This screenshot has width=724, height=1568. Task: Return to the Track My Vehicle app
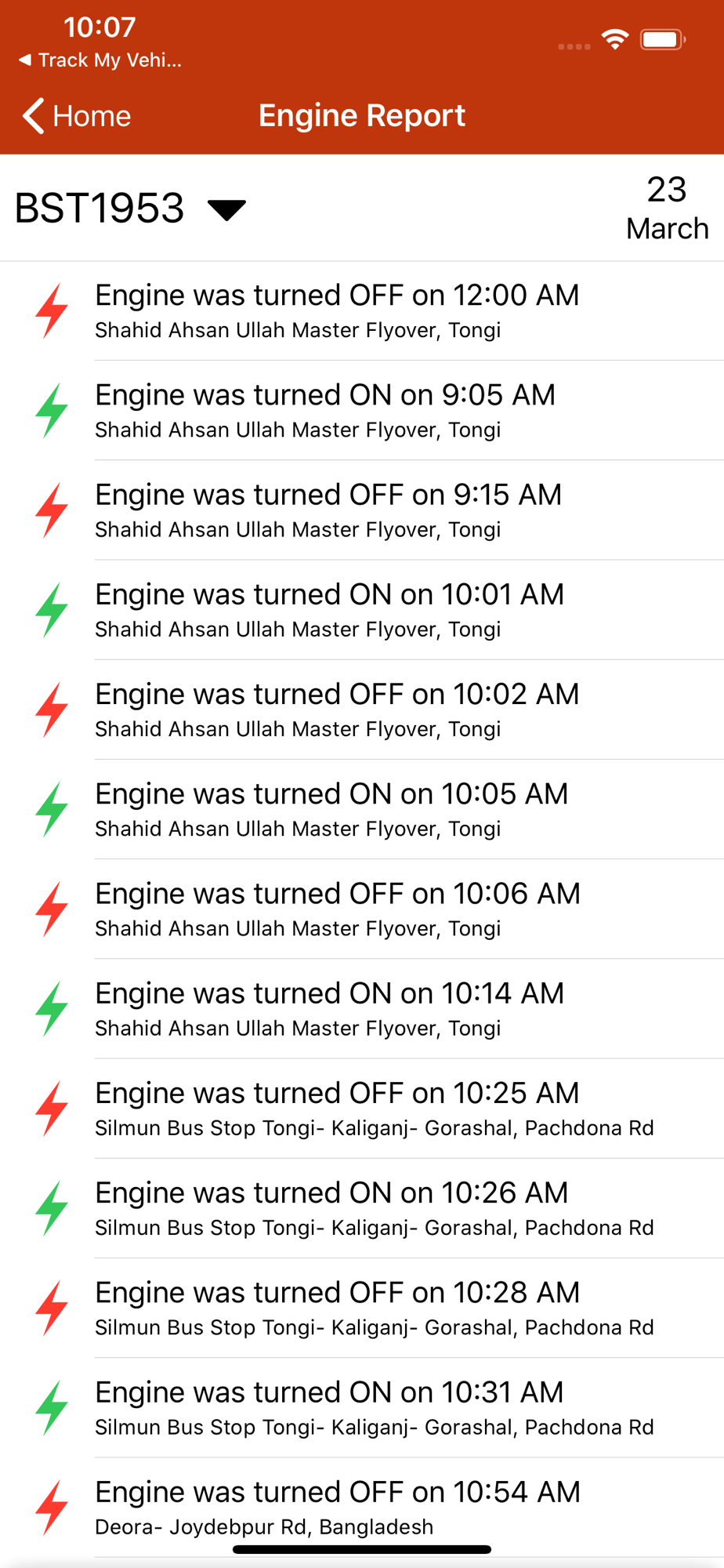click(x=100, y=60)
